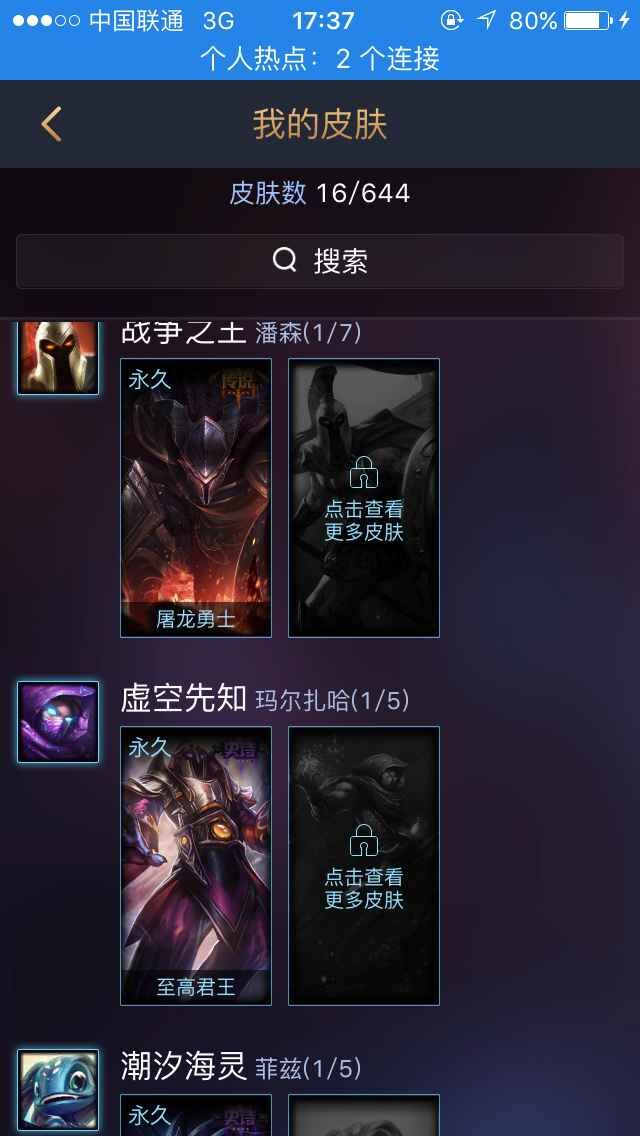
Task: Go back using the arrow icon
Action: click(51, 124)
